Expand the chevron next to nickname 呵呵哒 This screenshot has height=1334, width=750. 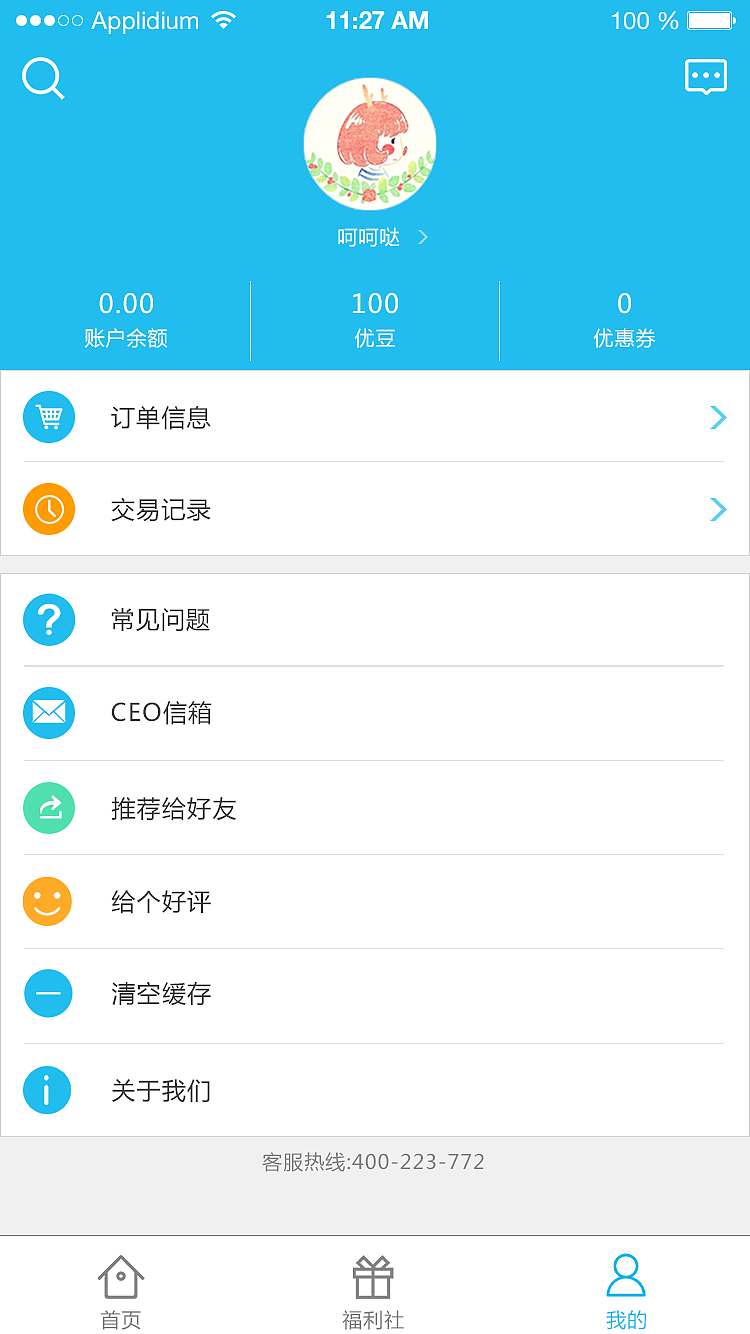point(422,237)
